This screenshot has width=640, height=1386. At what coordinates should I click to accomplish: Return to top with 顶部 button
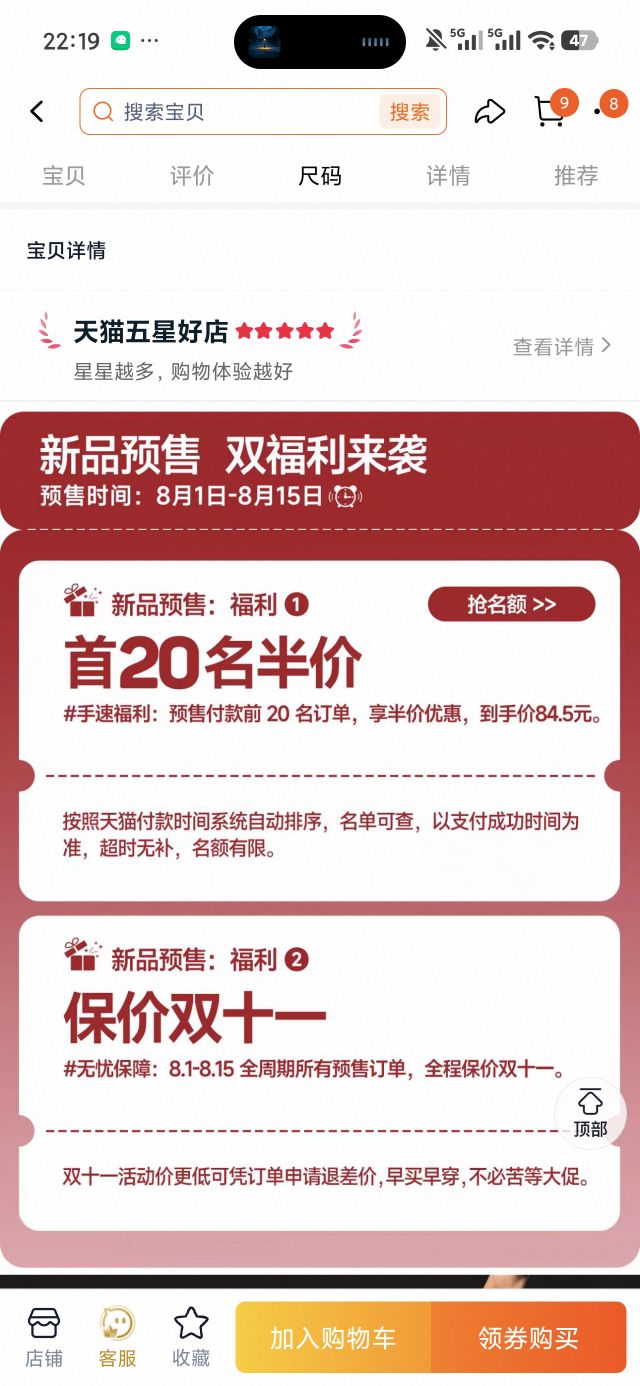pos(590,1113)
